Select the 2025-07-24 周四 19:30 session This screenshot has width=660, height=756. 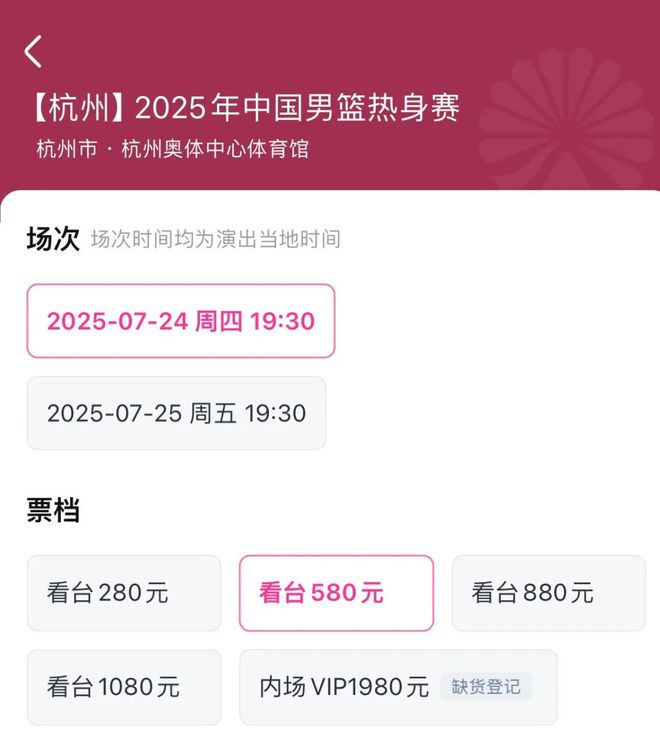(180, 321)
